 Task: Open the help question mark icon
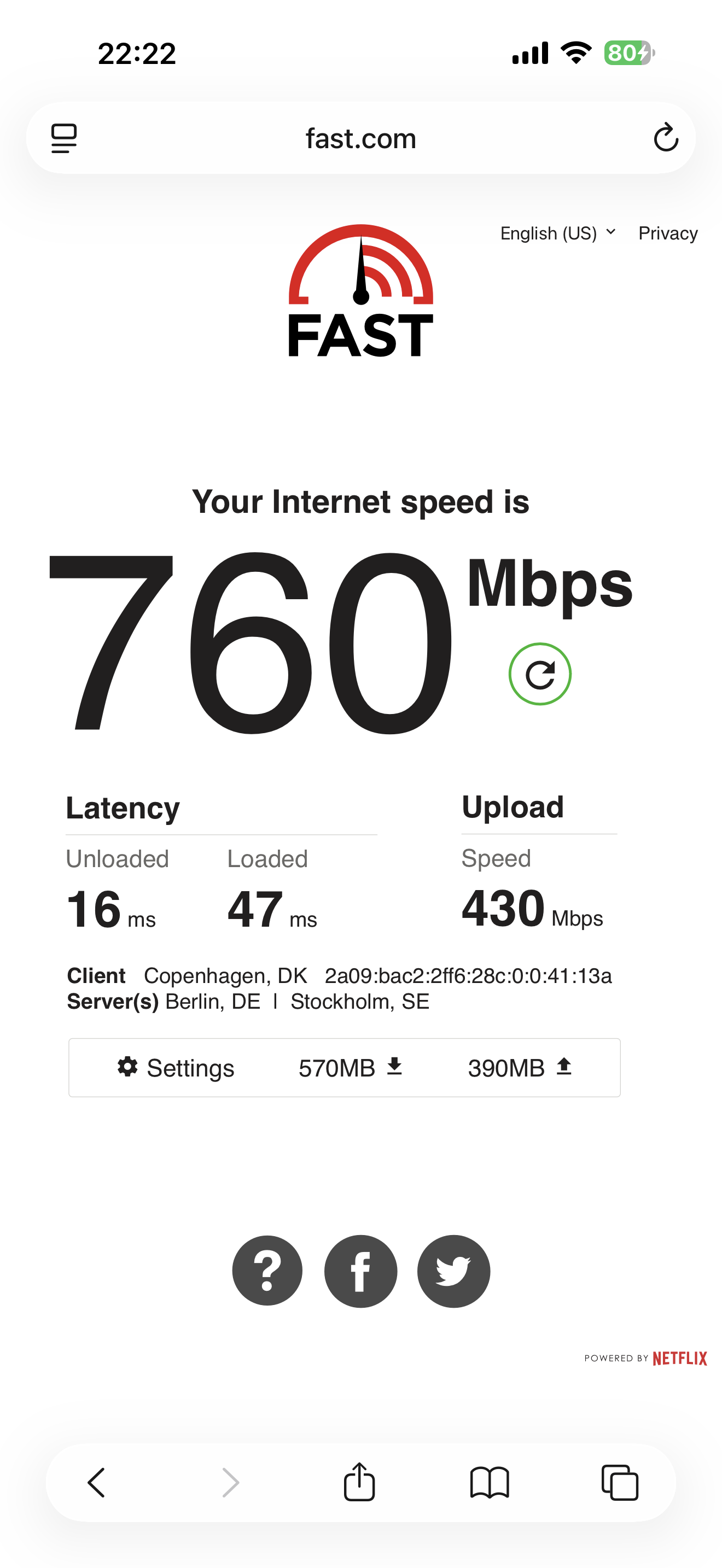pos(267,1271)
